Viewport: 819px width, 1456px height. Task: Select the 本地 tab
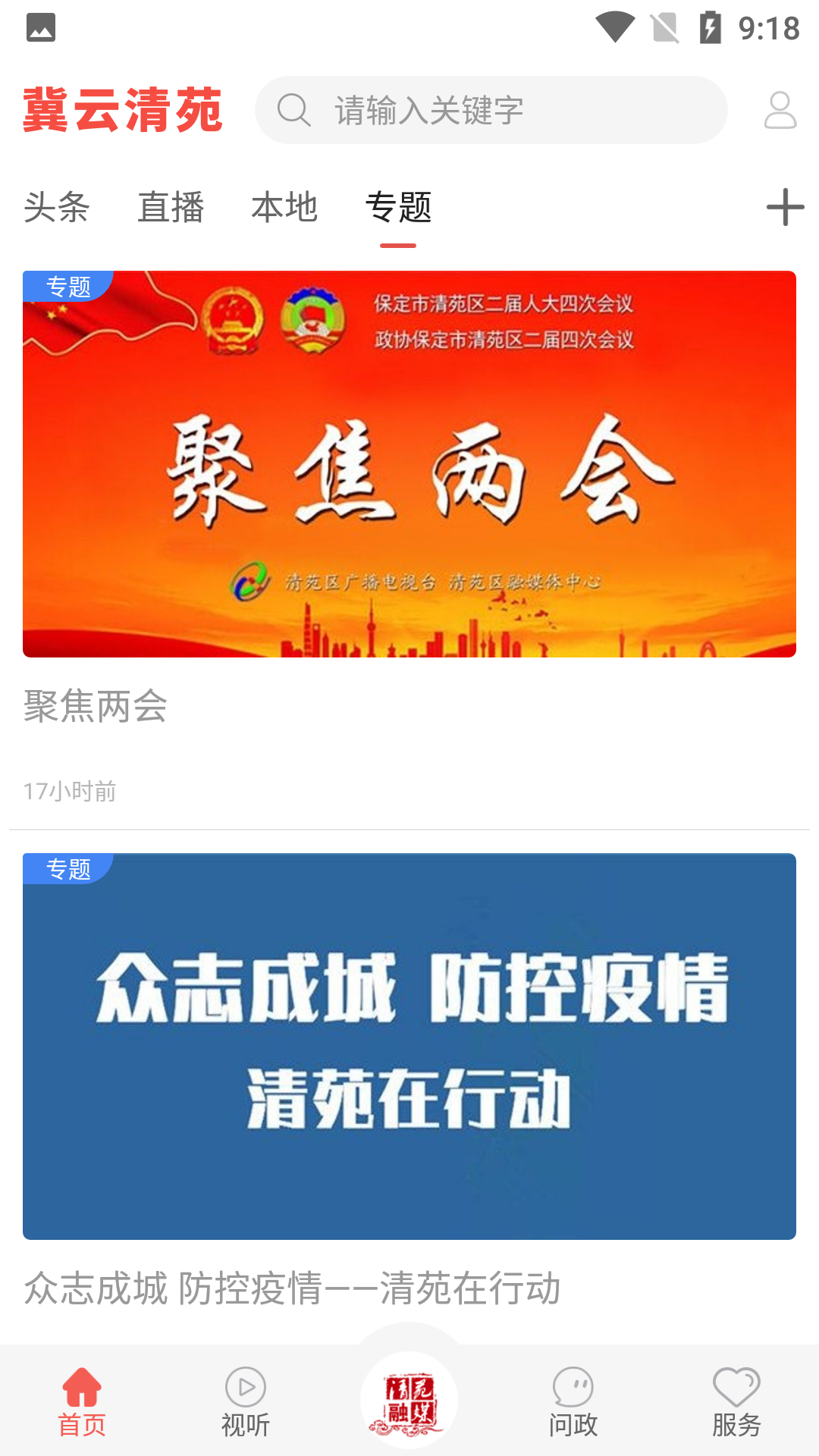point(284,208)
